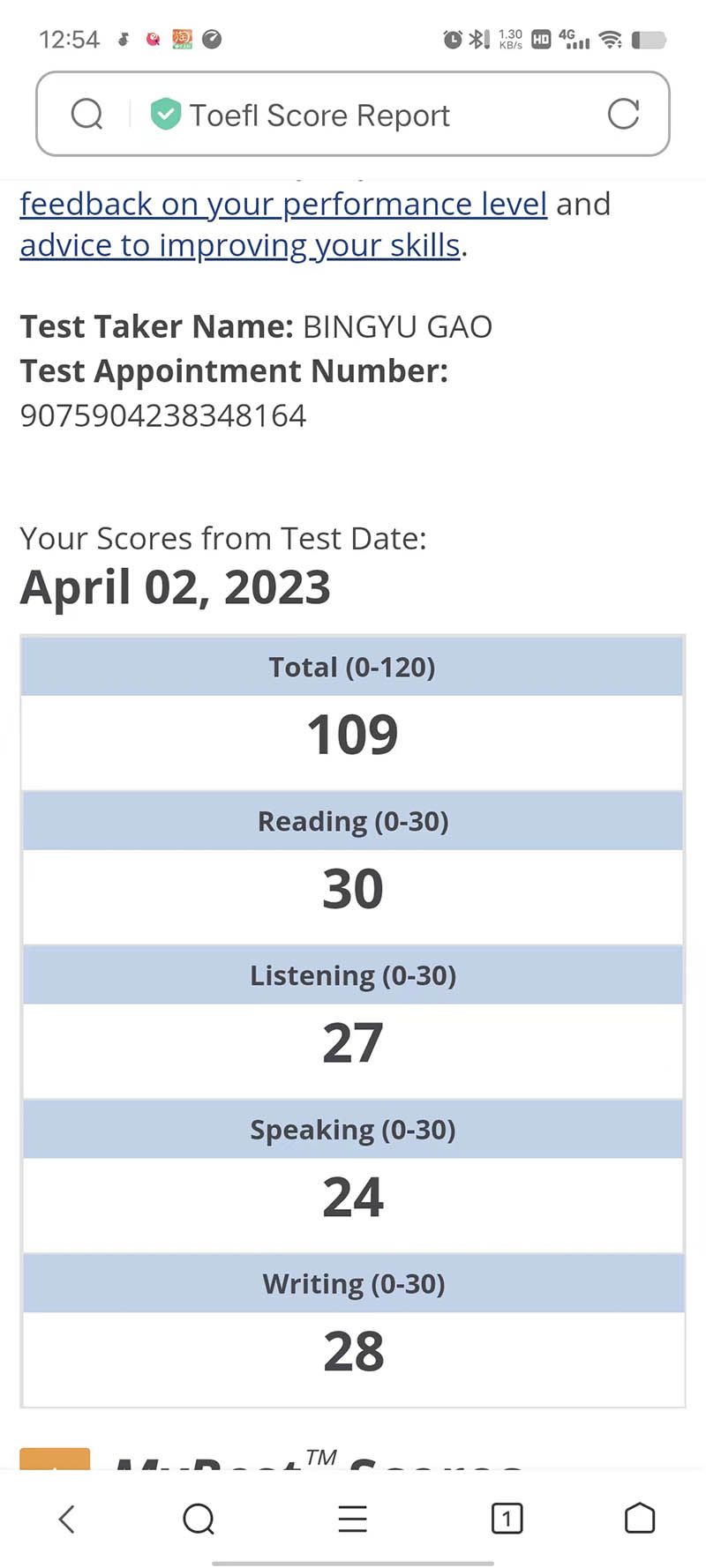Go to the browser home page

coord(639,1518)
